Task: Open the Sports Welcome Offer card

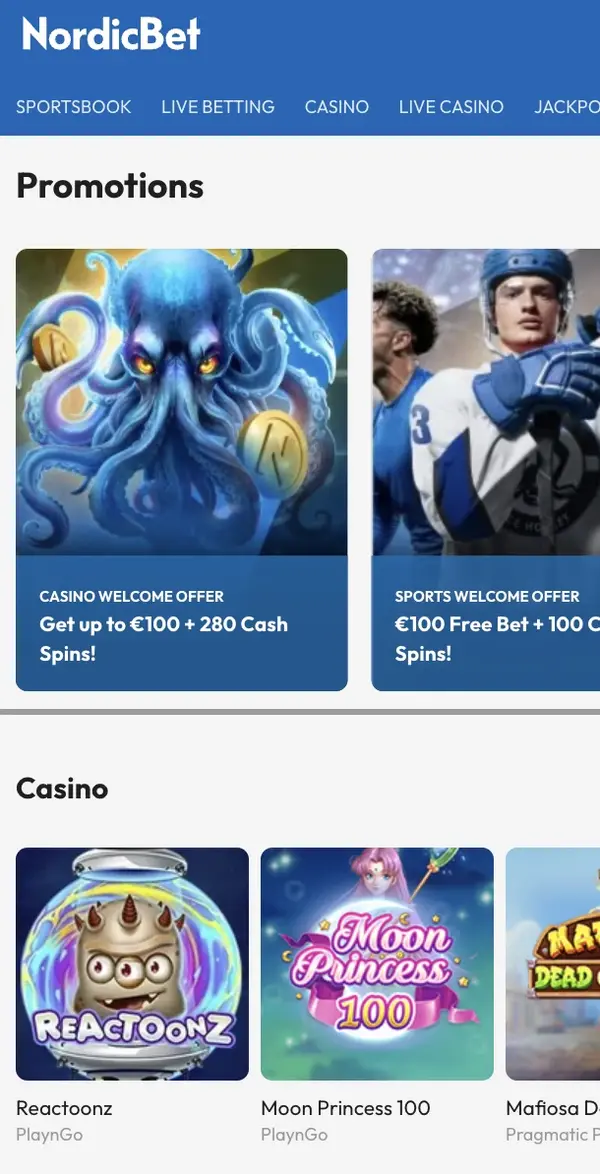Action: 486,470
